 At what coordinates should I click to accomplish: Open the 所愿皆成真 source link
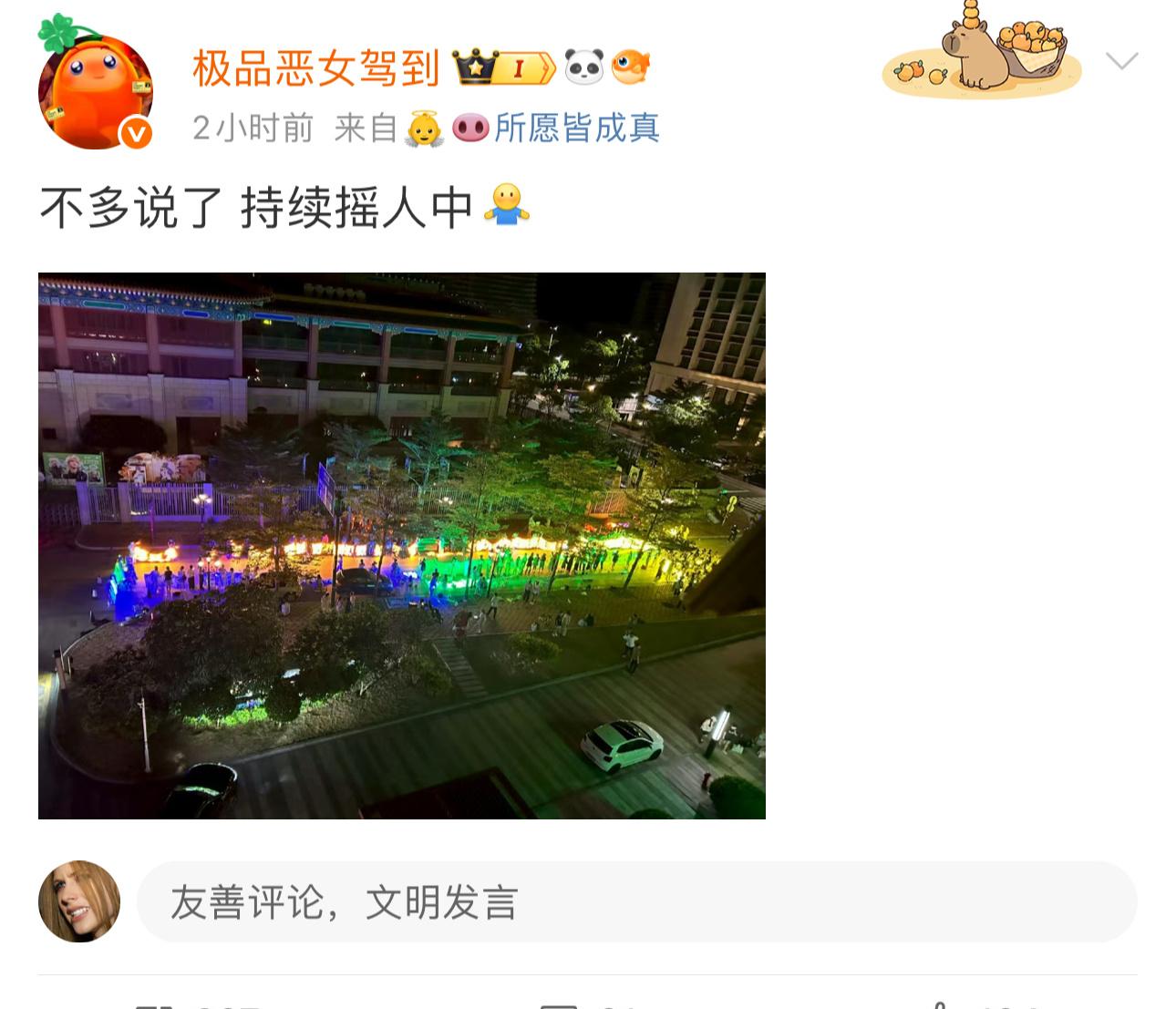pyautogui.click(x=576, y=128)
